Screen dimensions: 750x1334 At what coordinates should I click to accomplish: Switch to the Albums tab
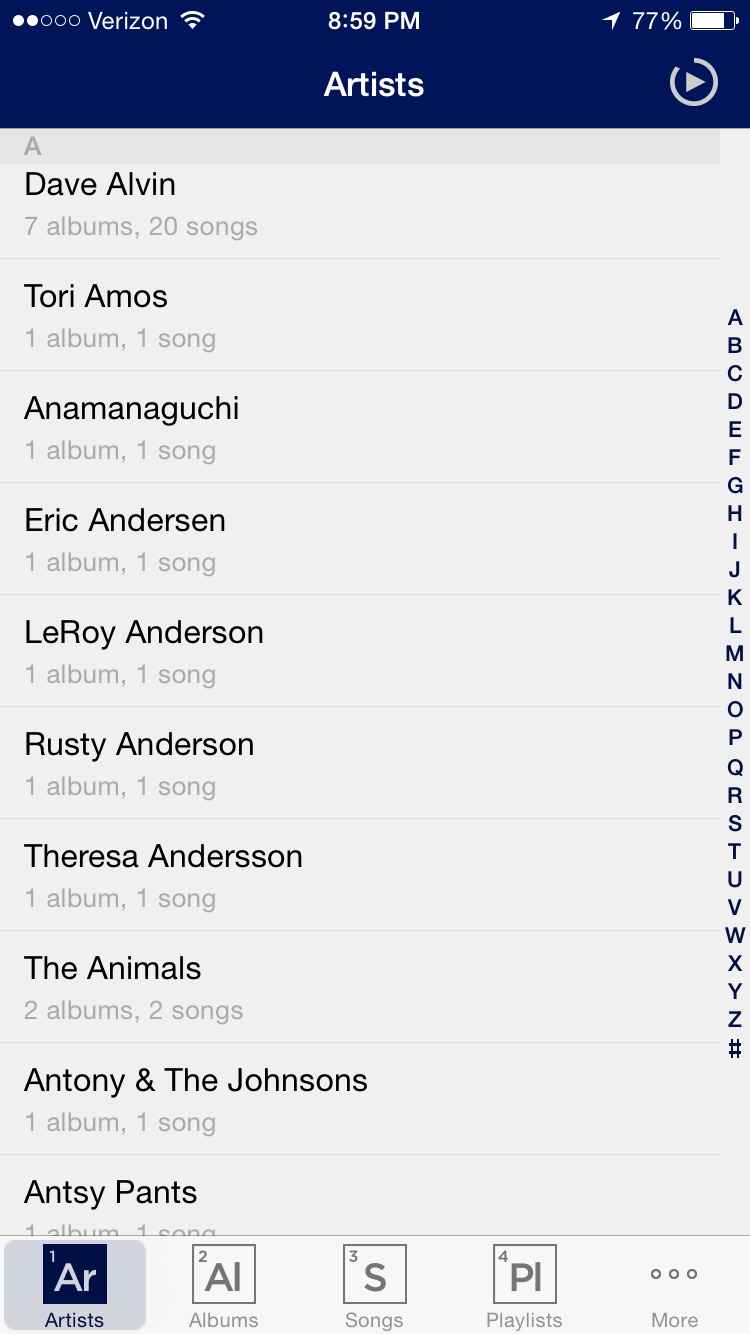(x=224, y=1286)
